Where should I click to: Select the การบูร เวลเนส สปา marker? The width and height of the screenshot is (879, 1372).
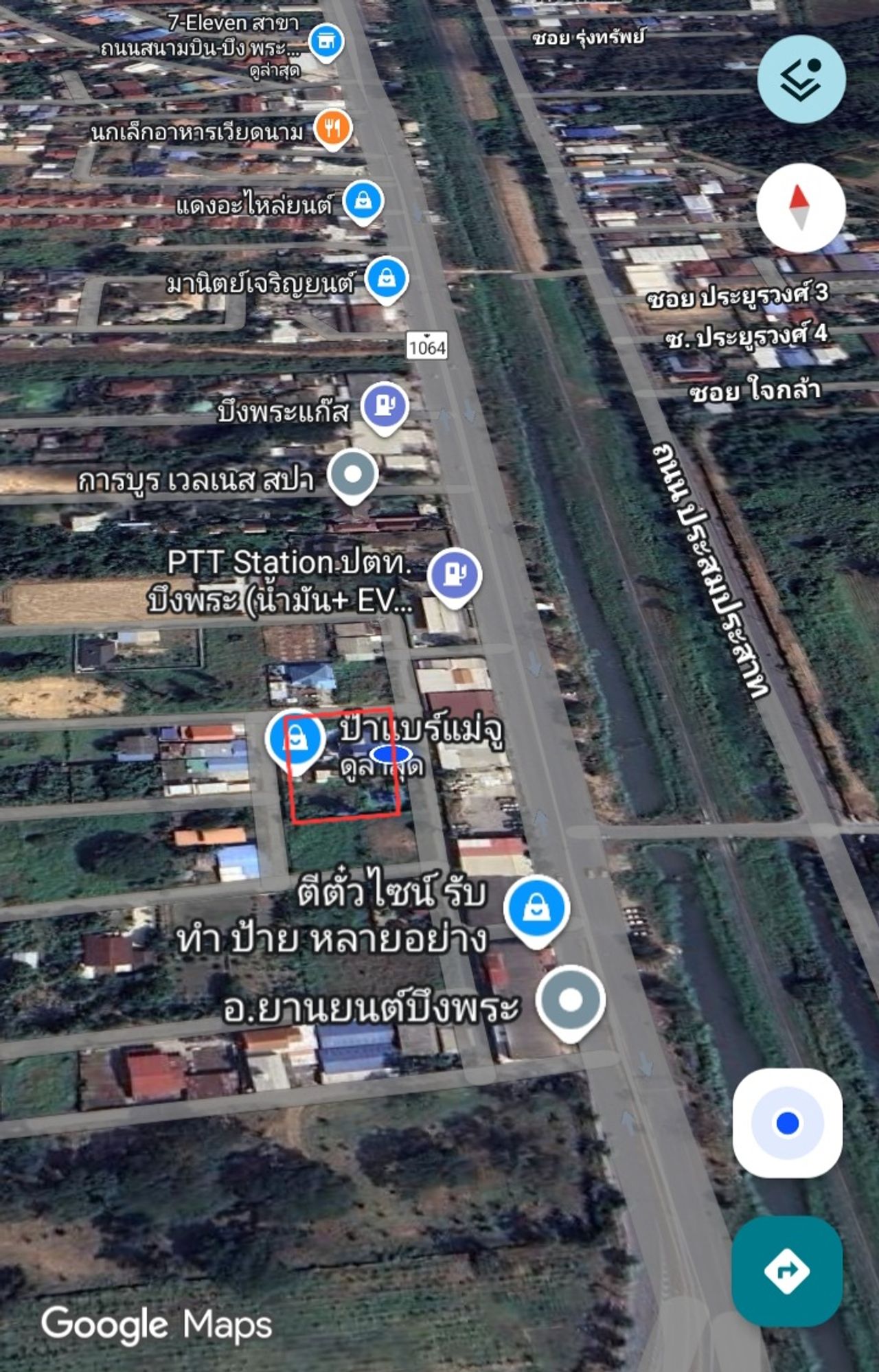click(x=353, y=474)
